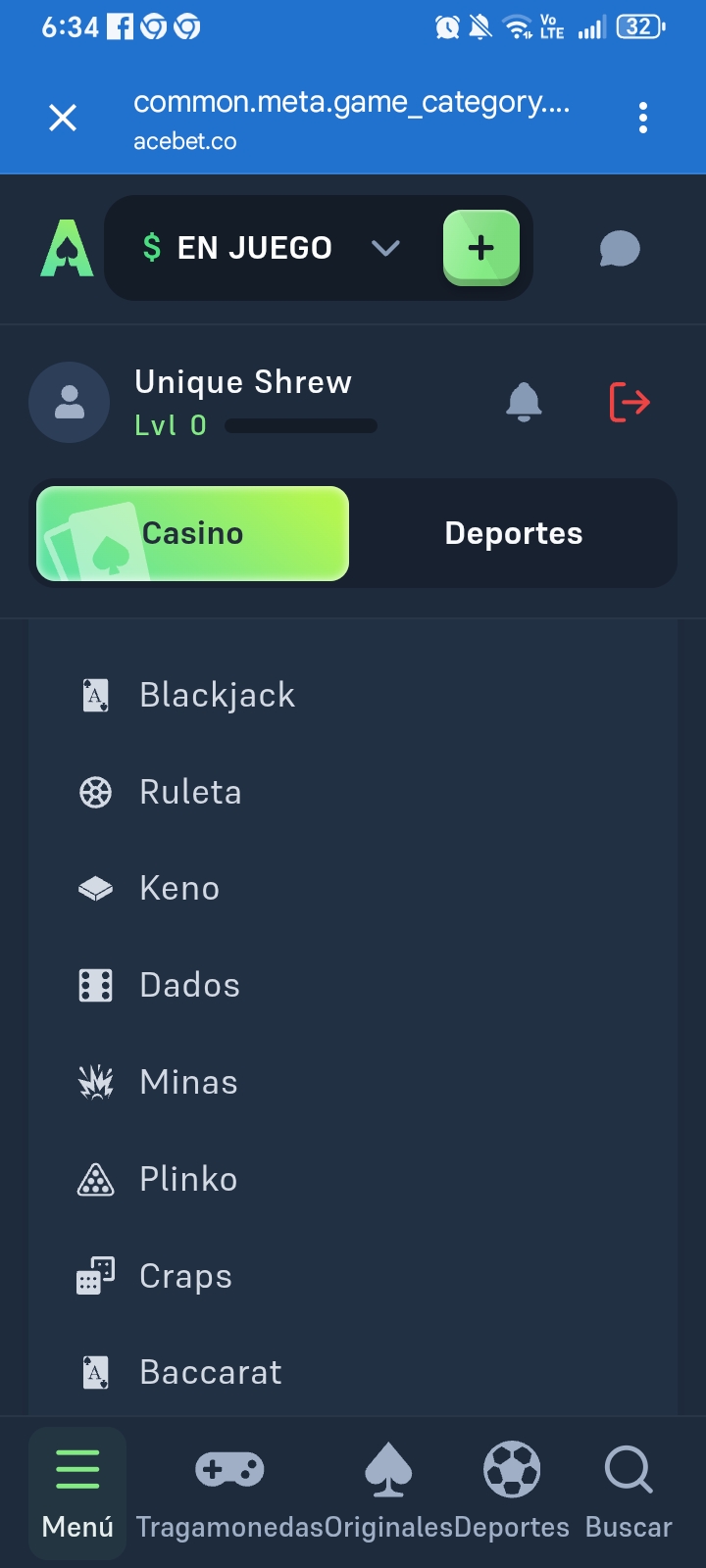Select the Casino section
The width and height of the screenshot is (706, 1568).
pyautogui.click(x=193, y=533)
